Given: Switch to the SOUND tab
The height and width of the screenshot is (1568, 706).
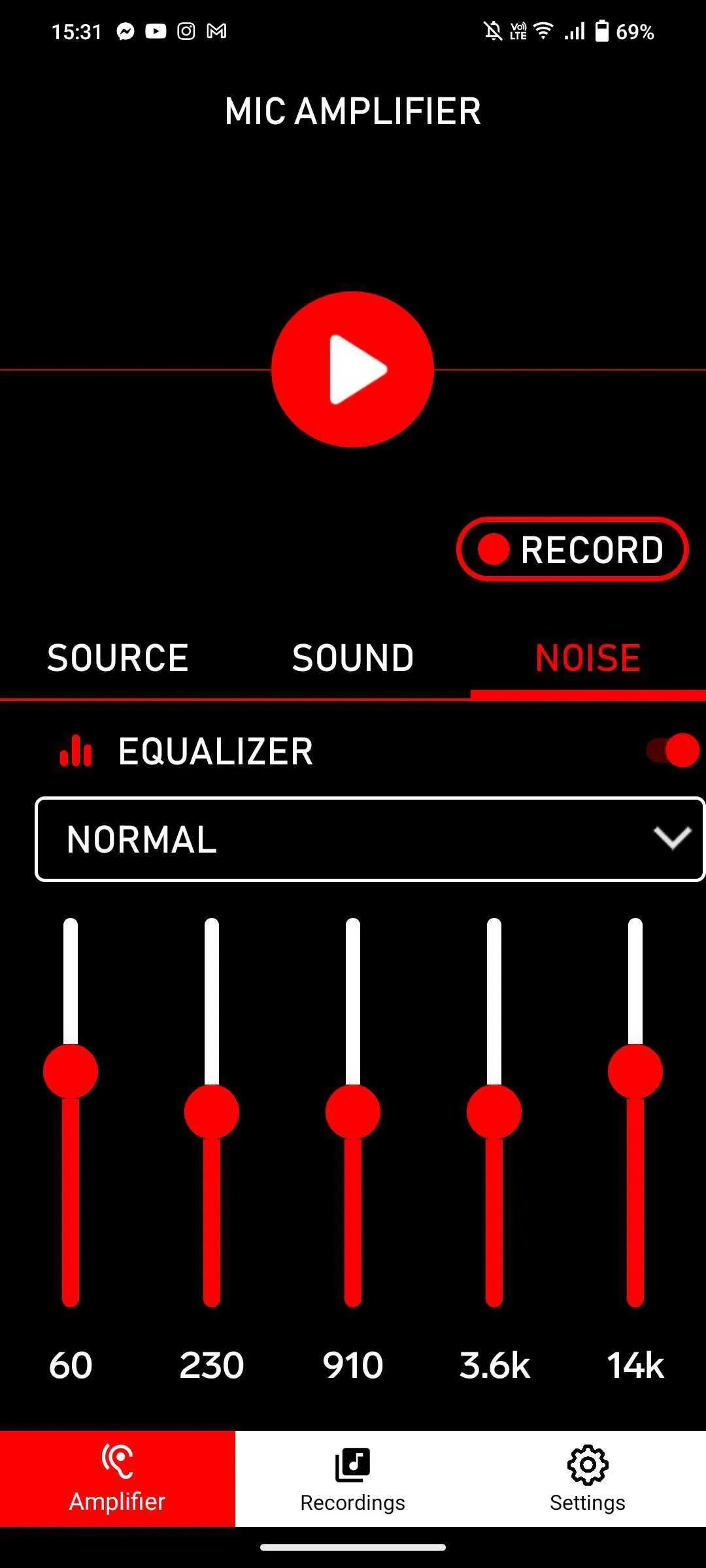Looking at the screenshot, I should point(352,657).
